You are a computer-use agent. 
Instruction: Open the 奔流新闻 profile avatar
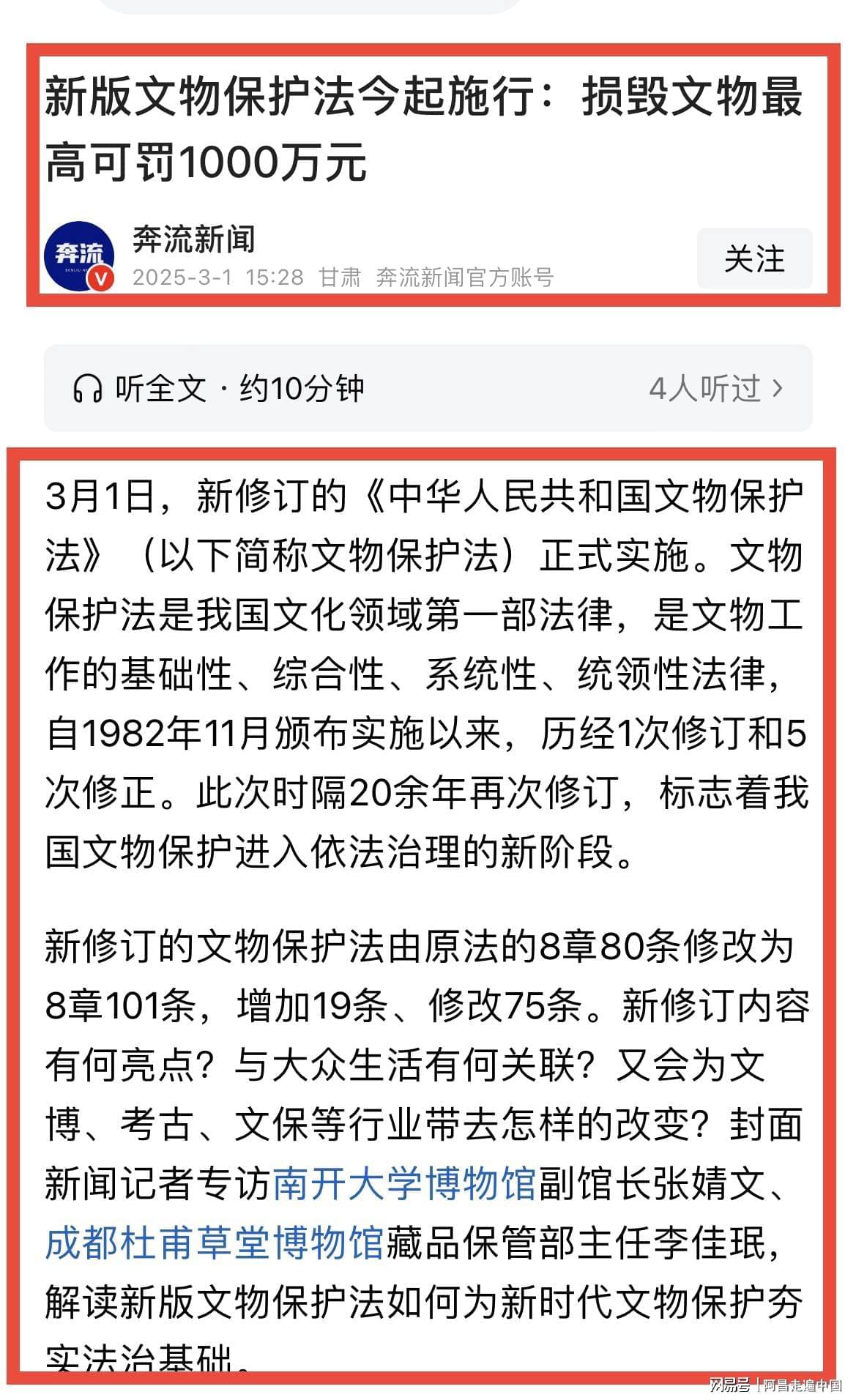(x=79, y=256)
